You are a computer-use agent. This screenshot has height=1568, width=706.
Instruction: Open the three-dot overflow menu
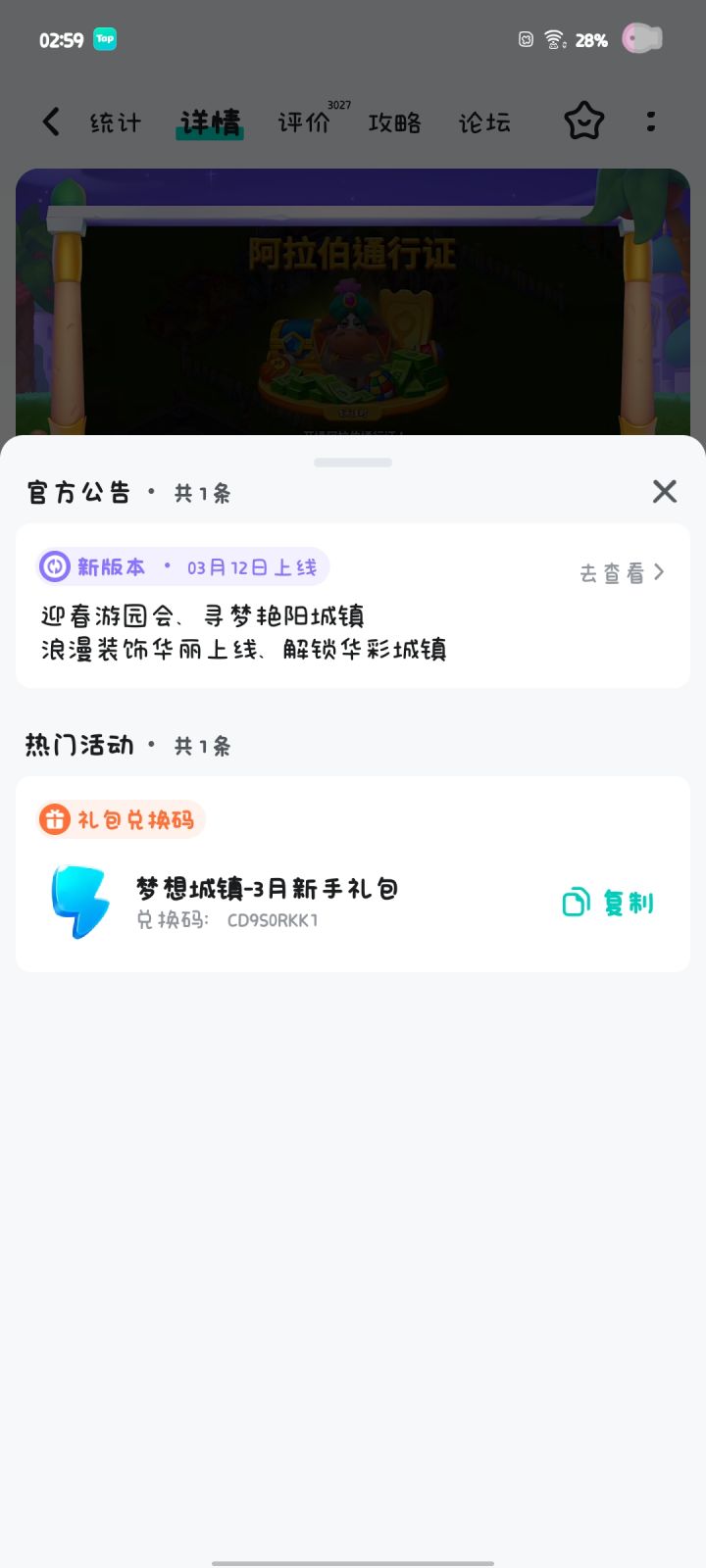651,121
